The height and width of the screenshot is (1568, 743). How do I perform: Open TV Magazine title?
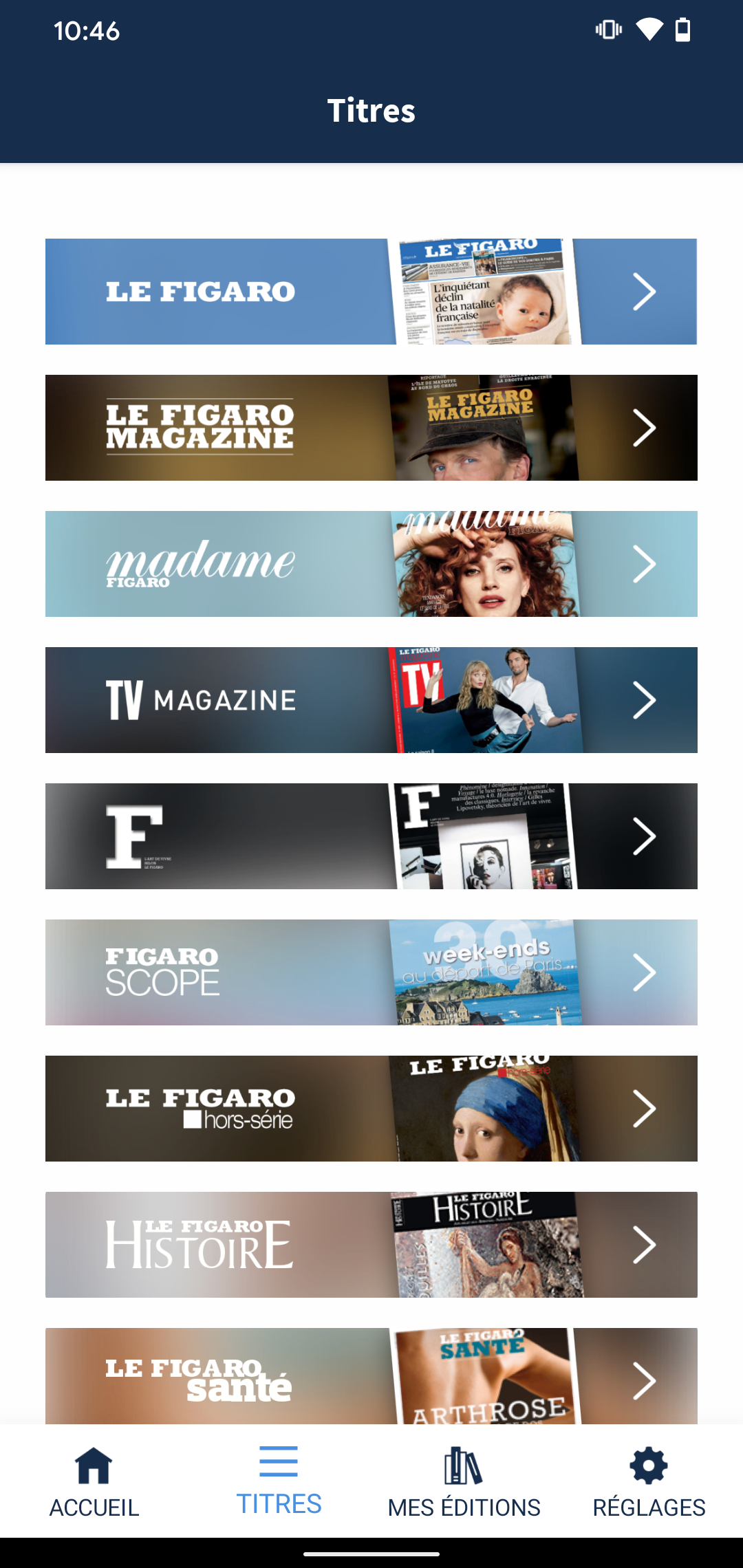(x=371, y=700)
